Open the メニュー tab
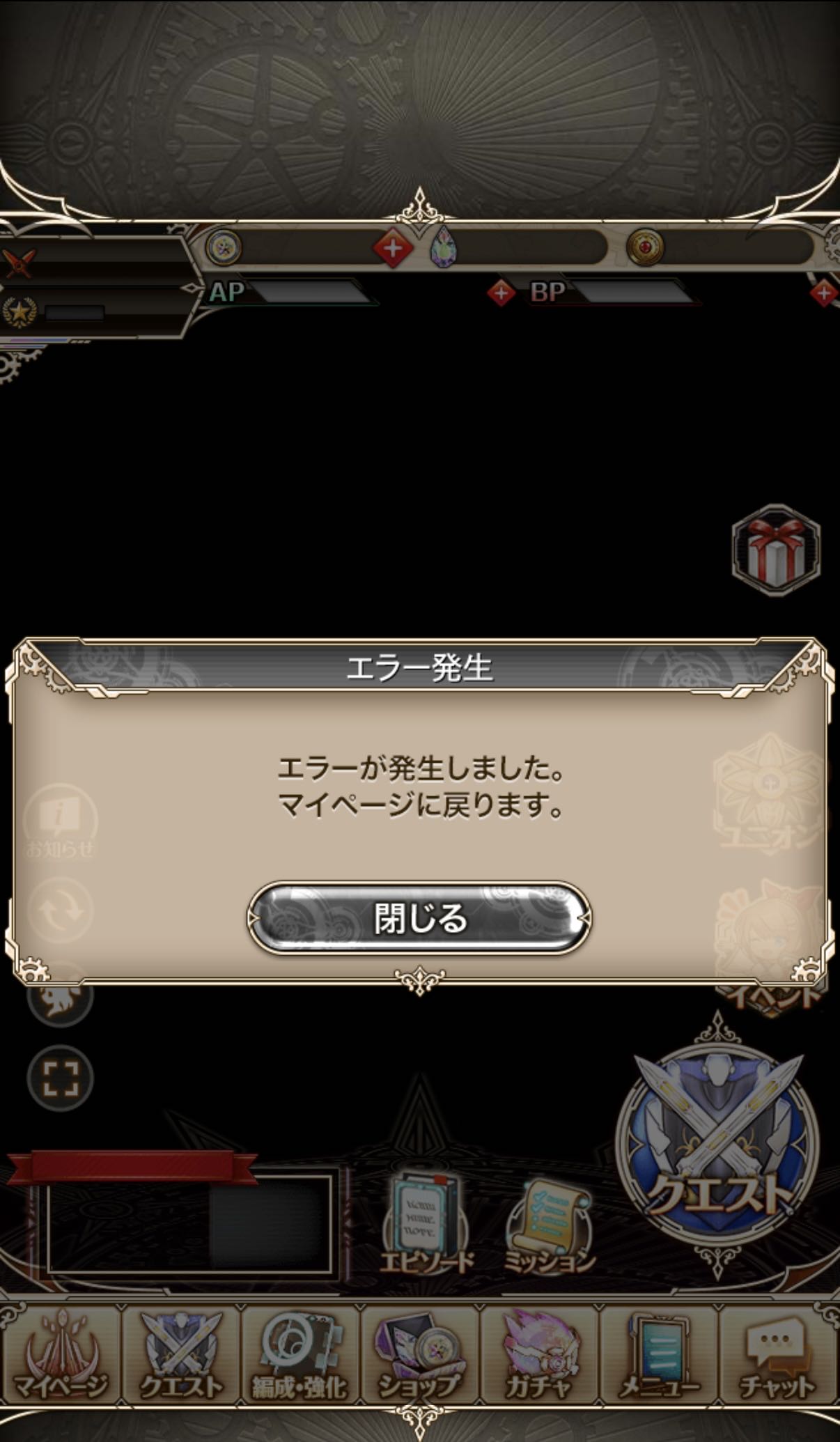 [x=658, y=1354]
